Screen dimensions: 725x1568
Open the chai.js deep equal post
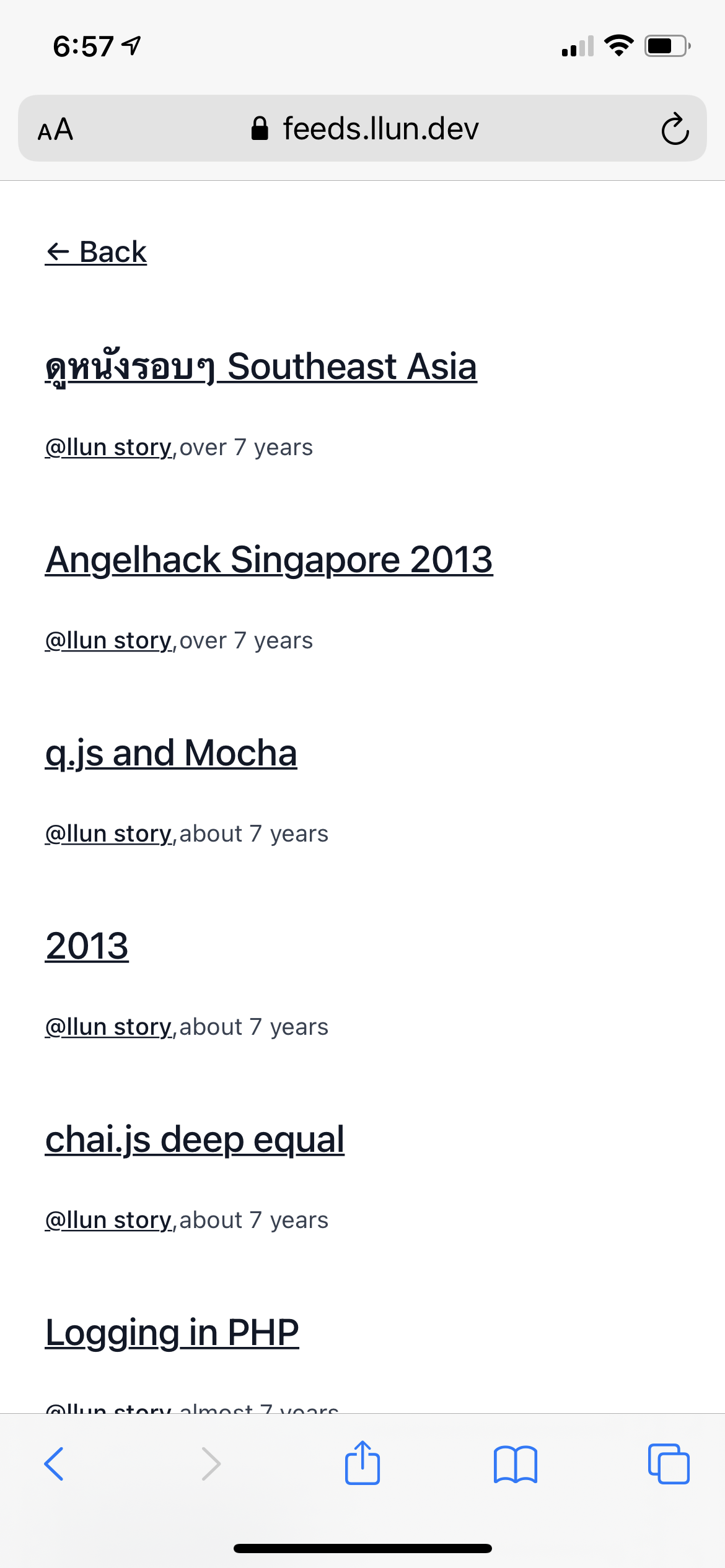pyautogui.click(x=195, y=1139)
